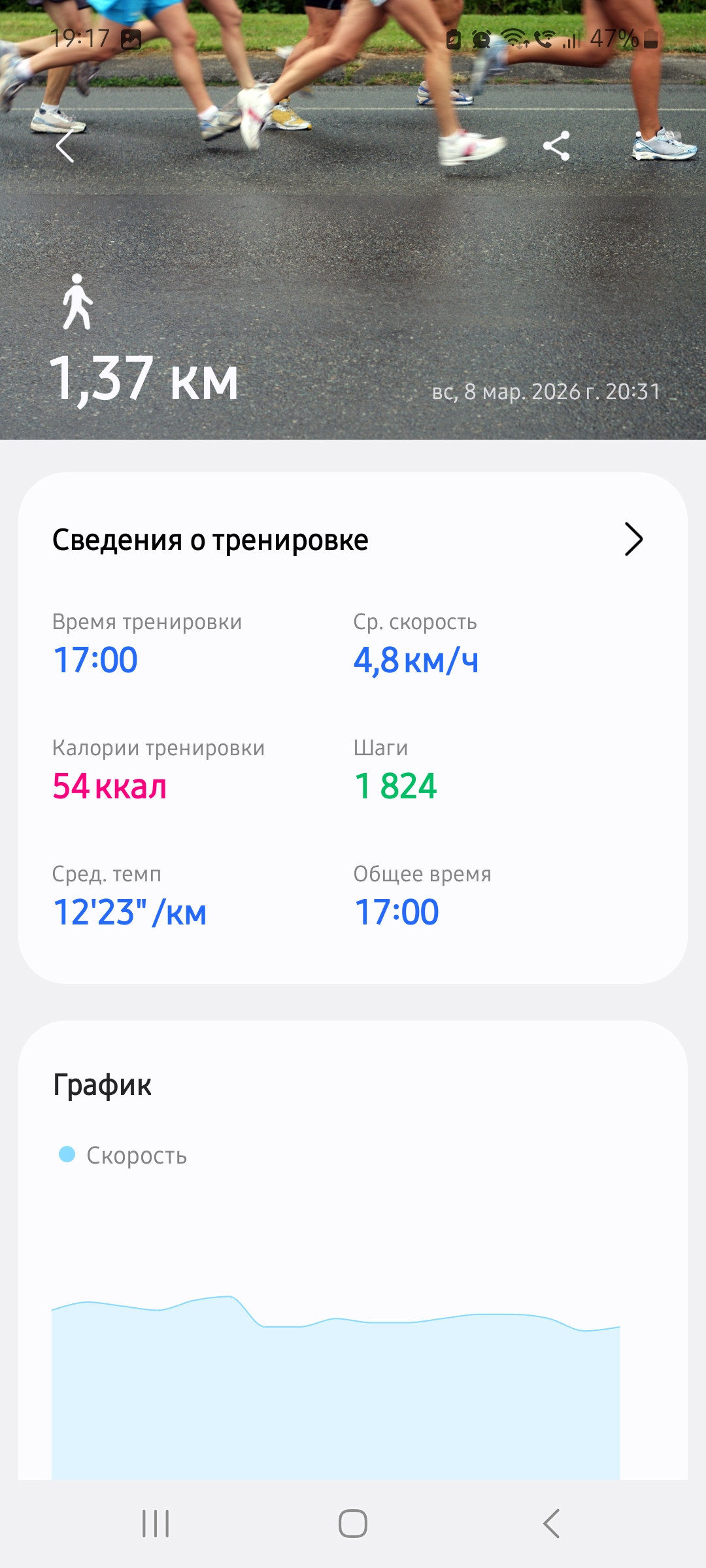Expand the Сведения о тренировке chevron

(x=633, y=540)
